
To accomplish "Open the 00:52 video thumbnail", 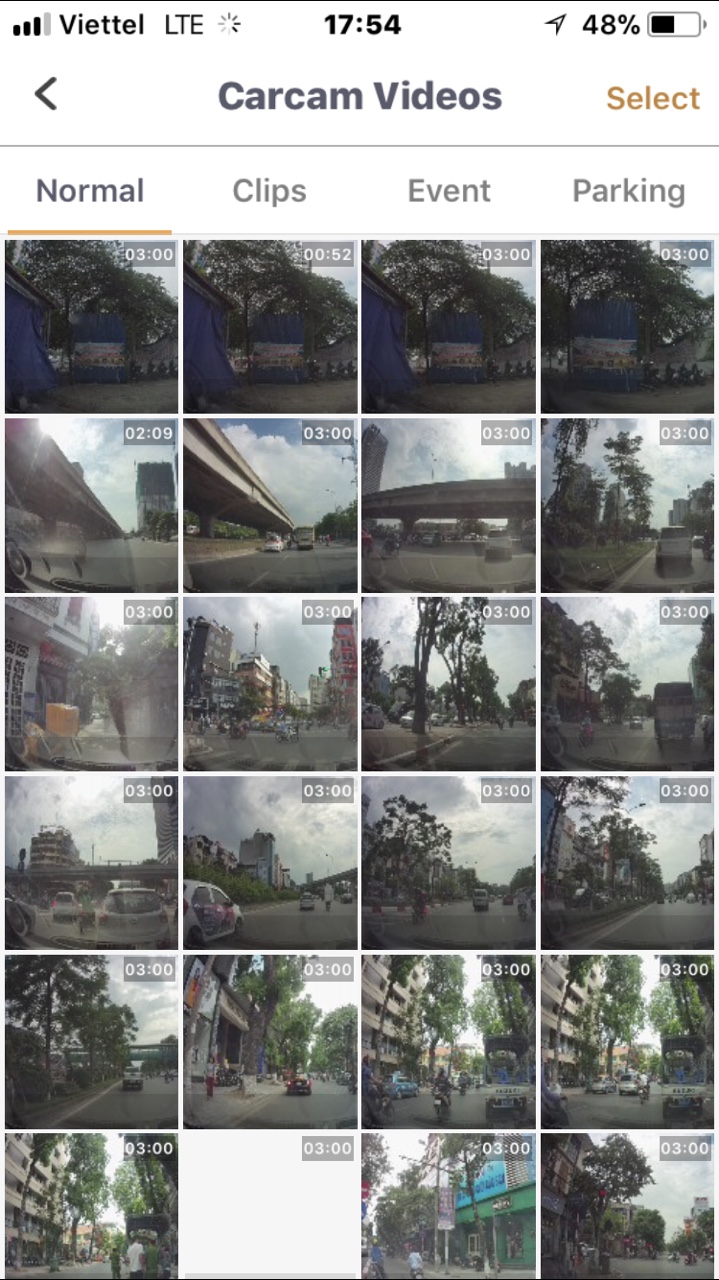I will (270, 326).
